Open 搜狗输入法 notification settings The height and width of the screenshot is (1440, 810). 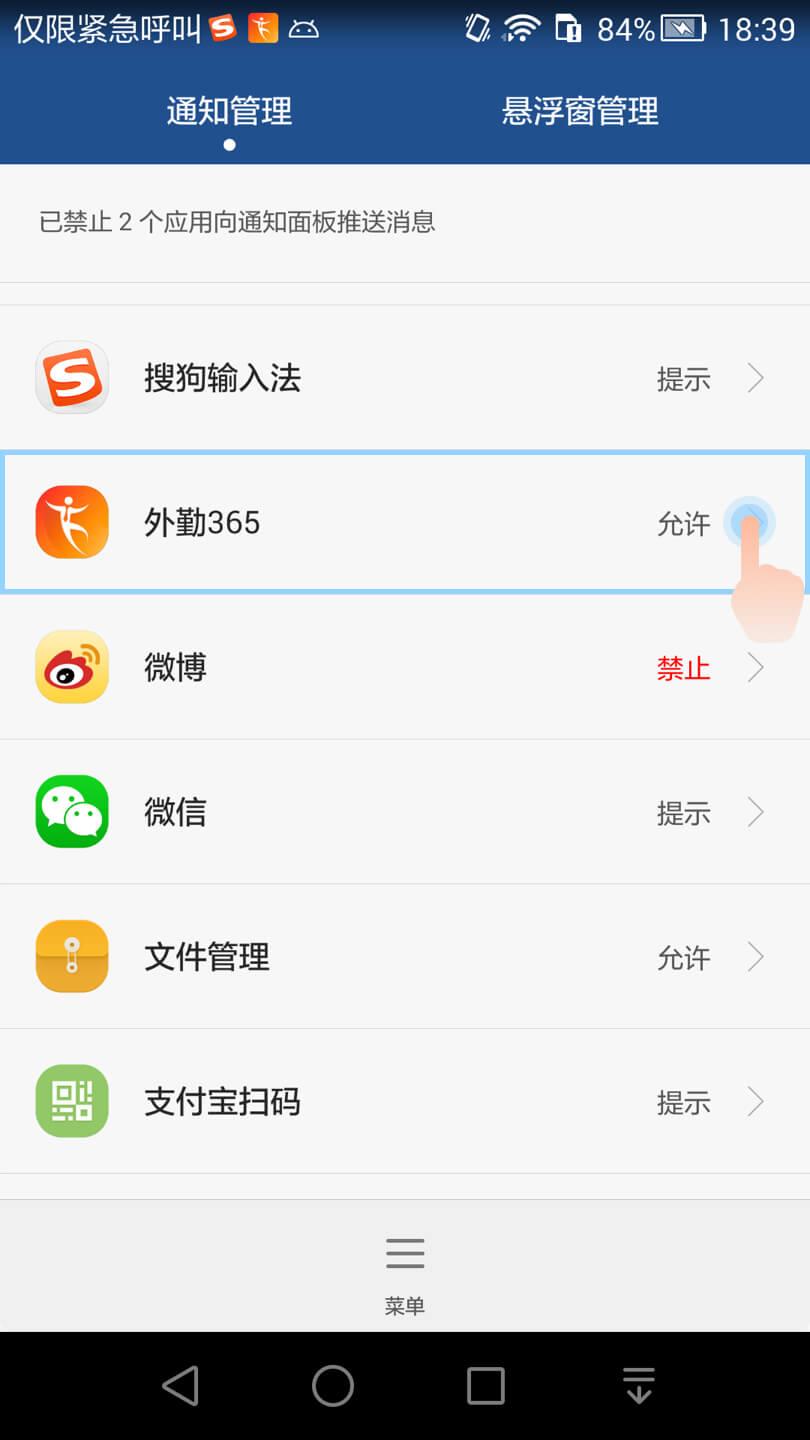(404, 378)
